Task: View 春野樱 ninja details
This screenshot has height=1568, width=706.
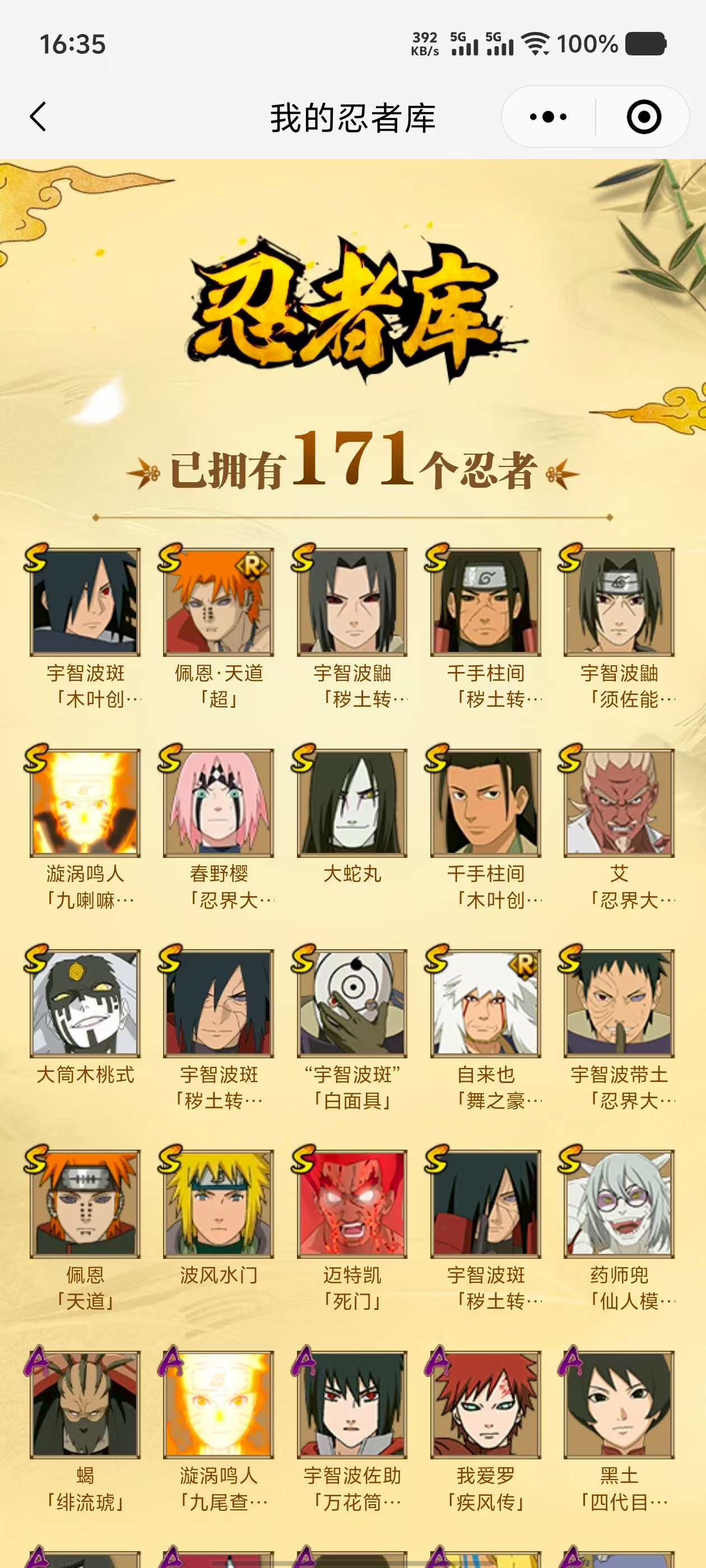Action: pos(219,803)
